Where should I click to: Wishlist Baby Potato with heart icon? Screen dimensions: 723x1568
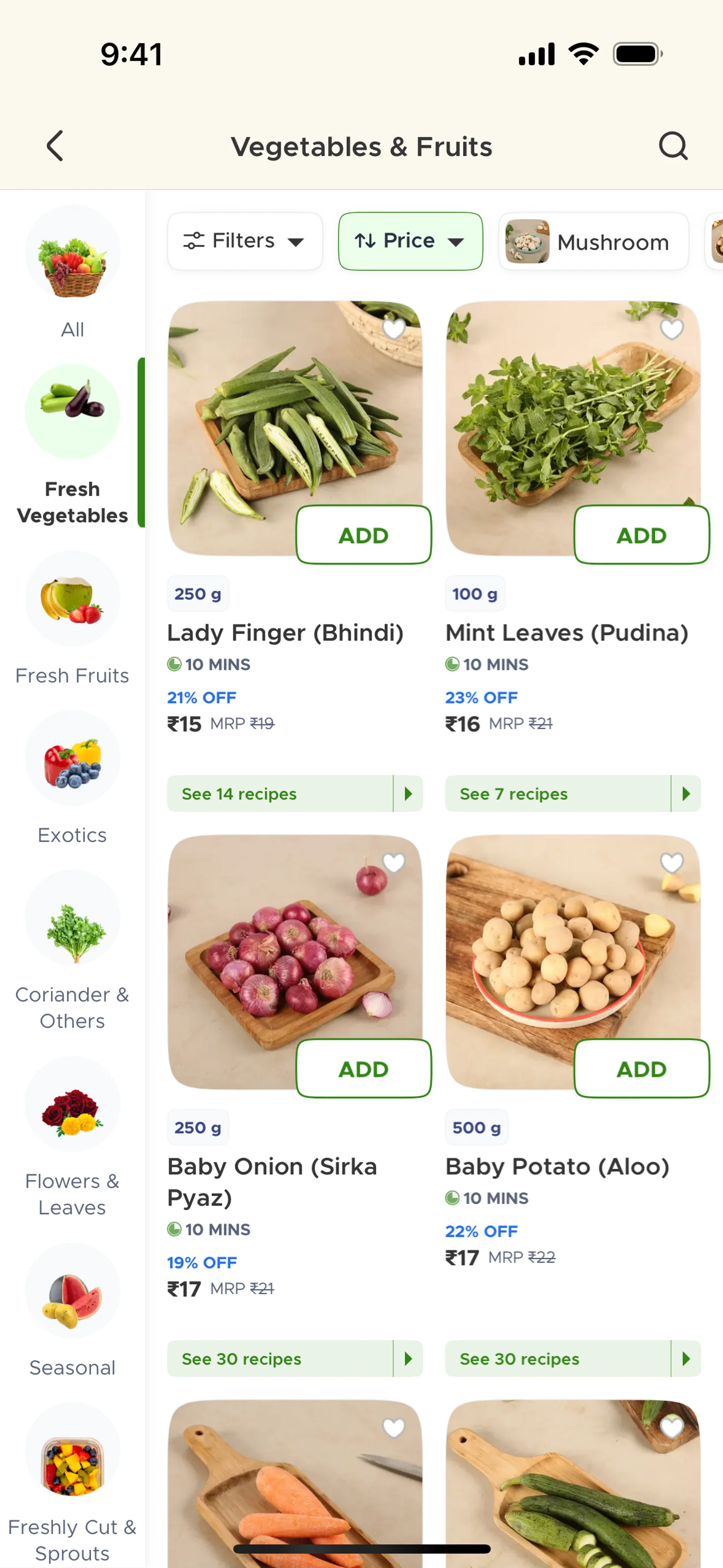tap(671, 863)
